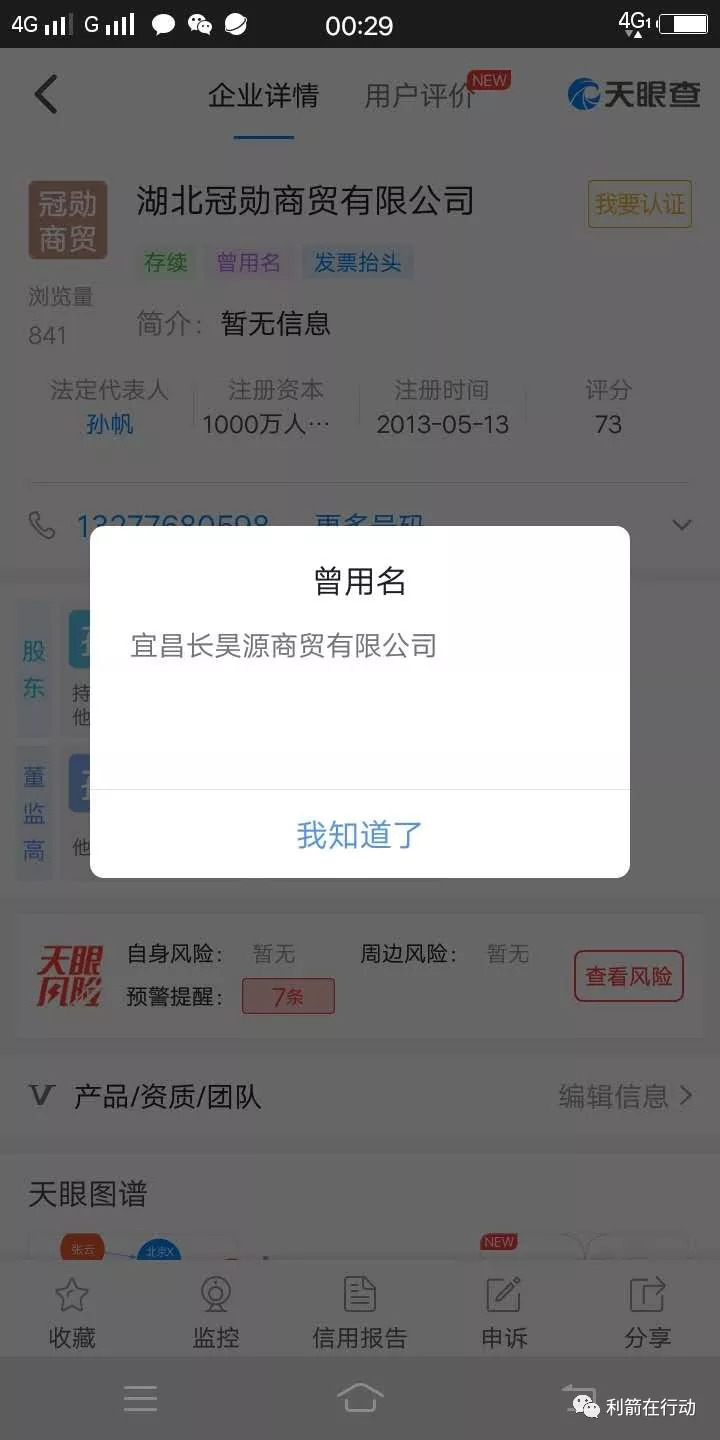The image size is (720, 1440).
Task: Open legal representative 孙帆
Action: 110,424
